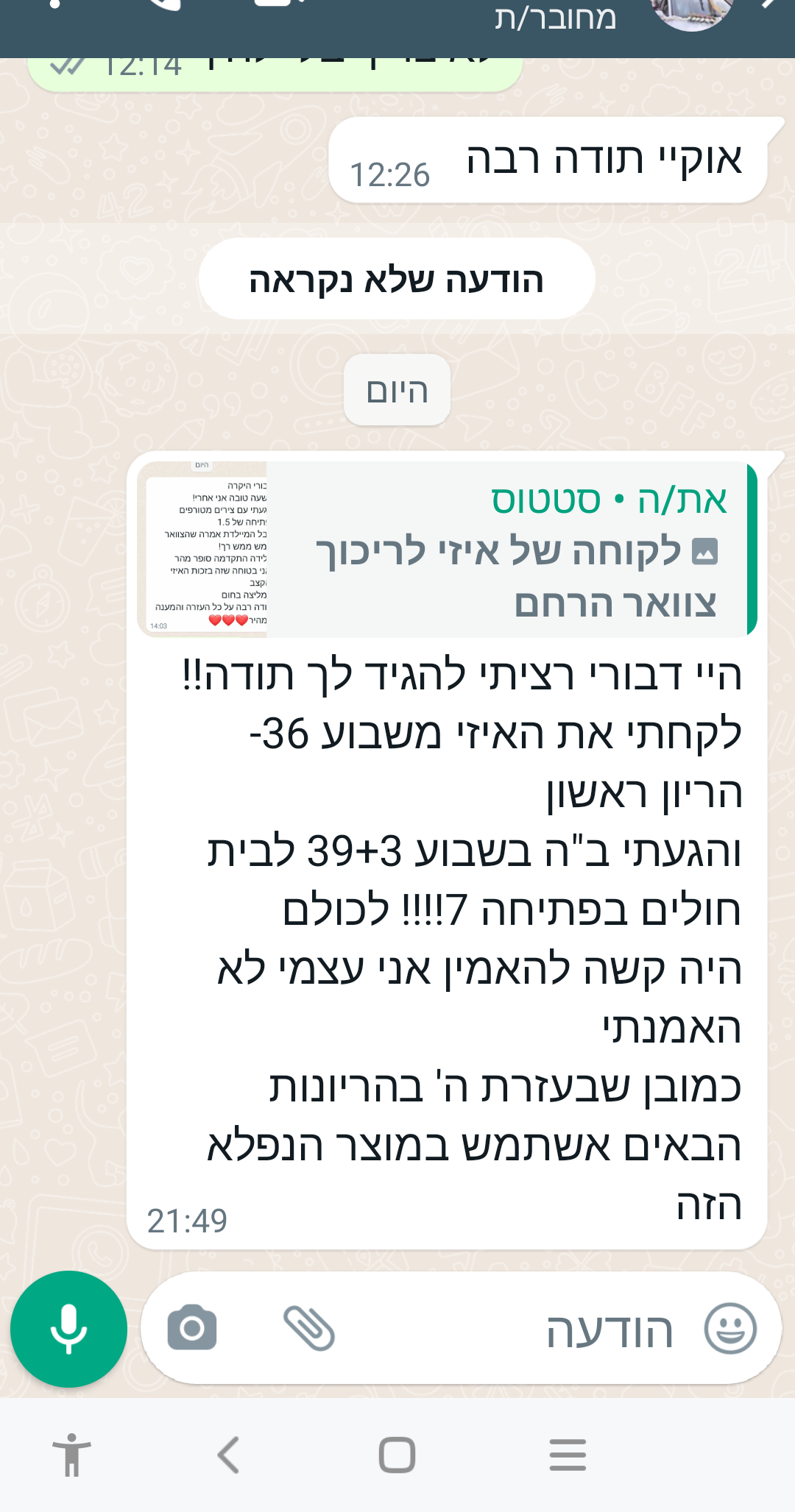Go back with the system back button

tap(228, 1455)
